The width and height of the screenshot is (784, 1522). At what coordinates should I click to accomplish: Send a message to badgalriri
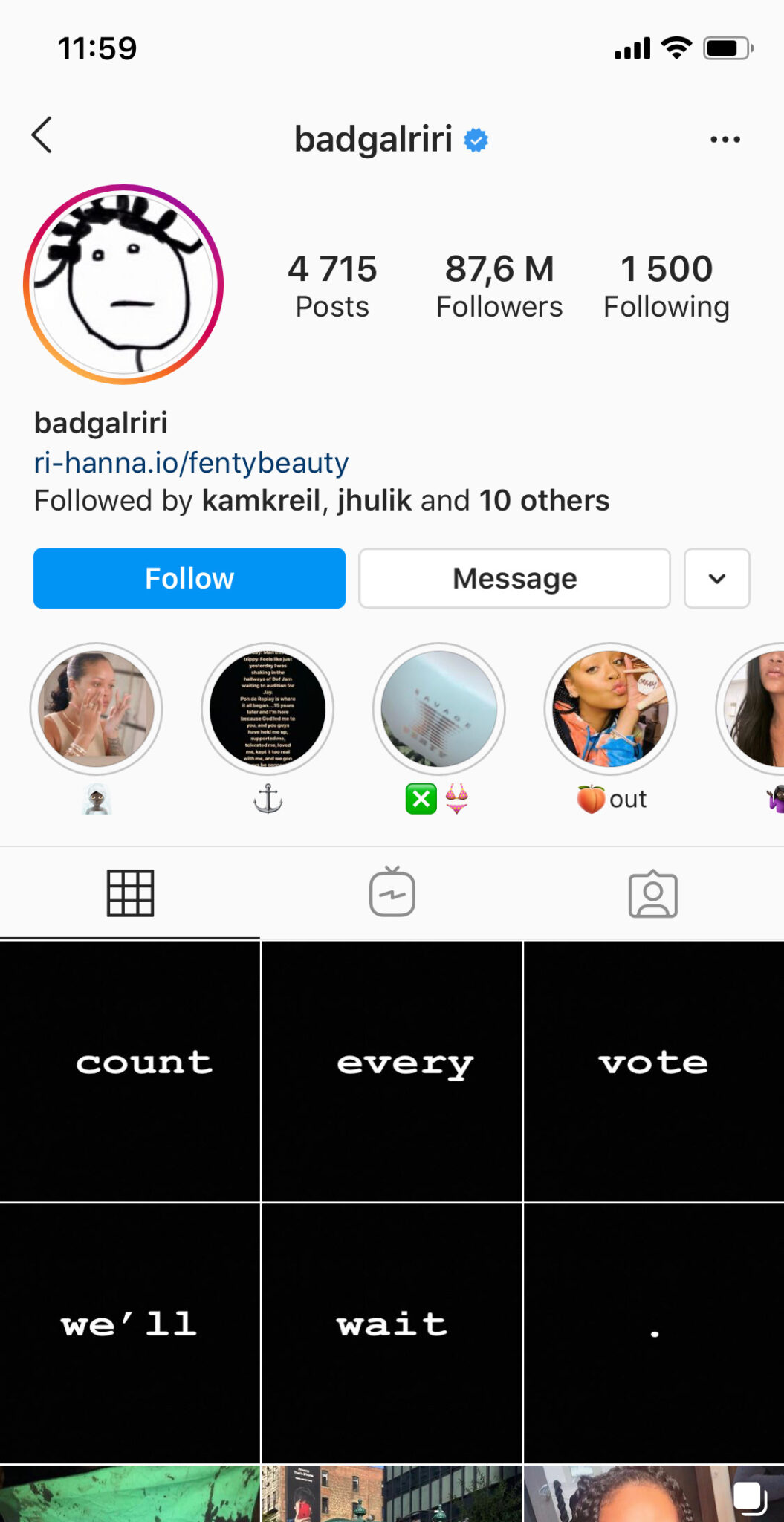tap(514, 578)
